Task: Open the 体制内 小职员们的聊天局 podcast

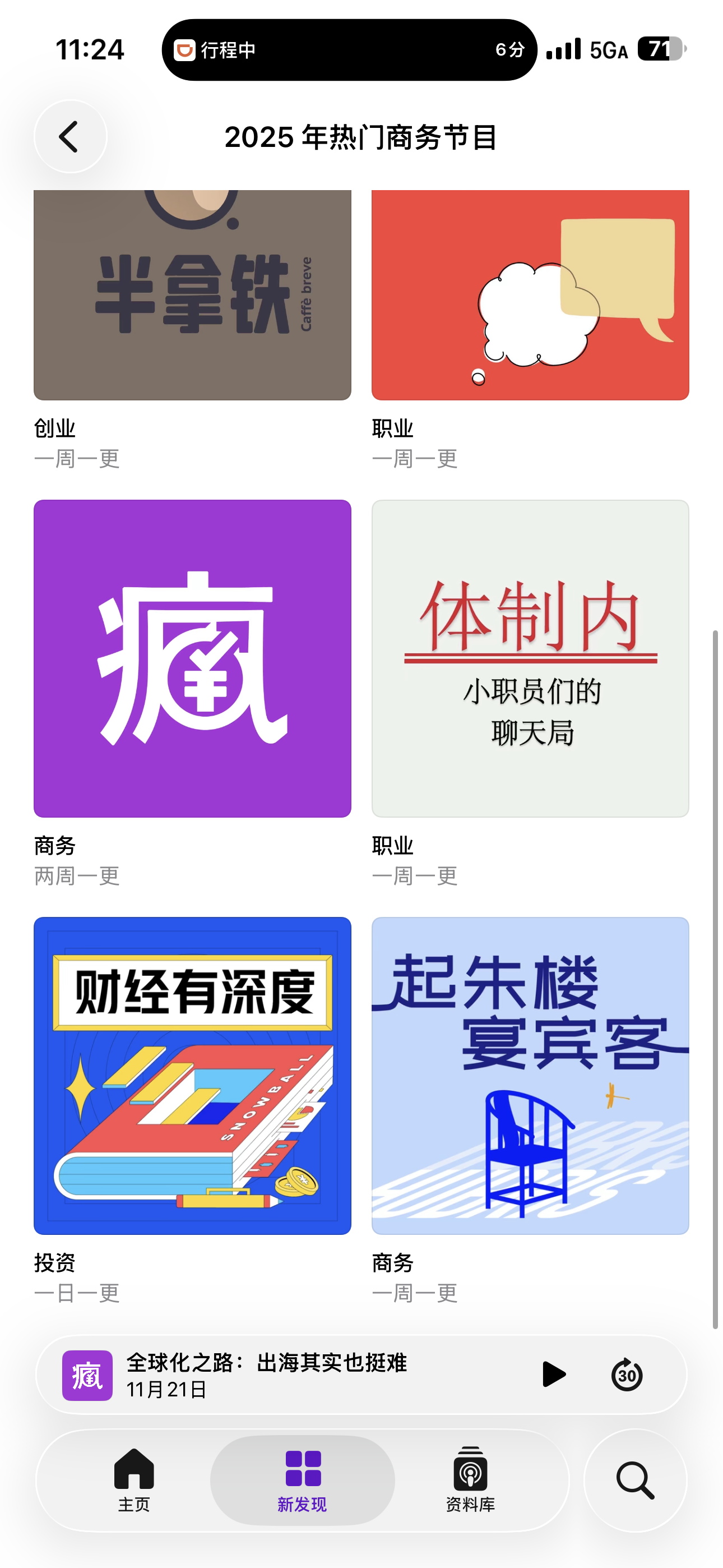Action: [530, 658]
